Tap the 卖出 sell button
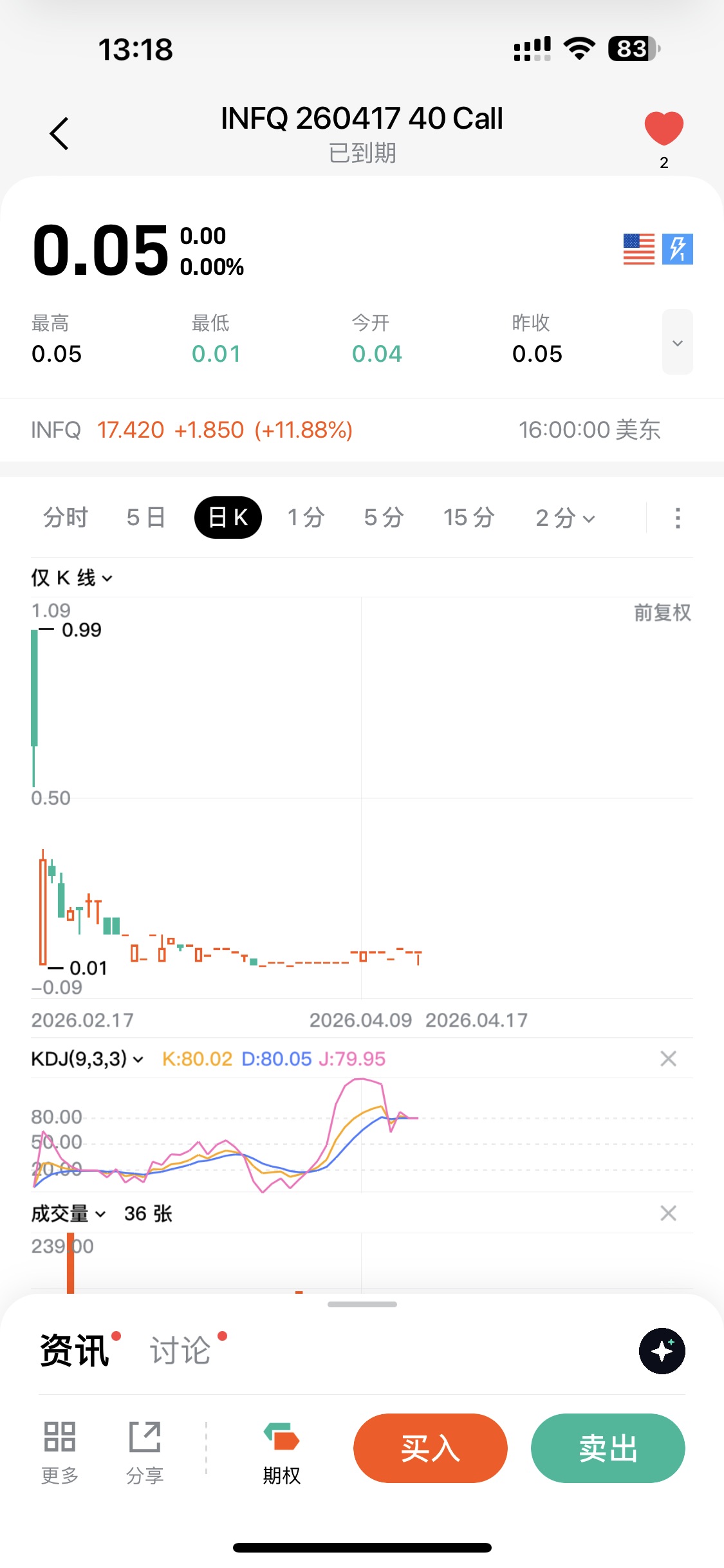The width and height of the screenshot is (724, 1568). click(x=608, y=1448)
